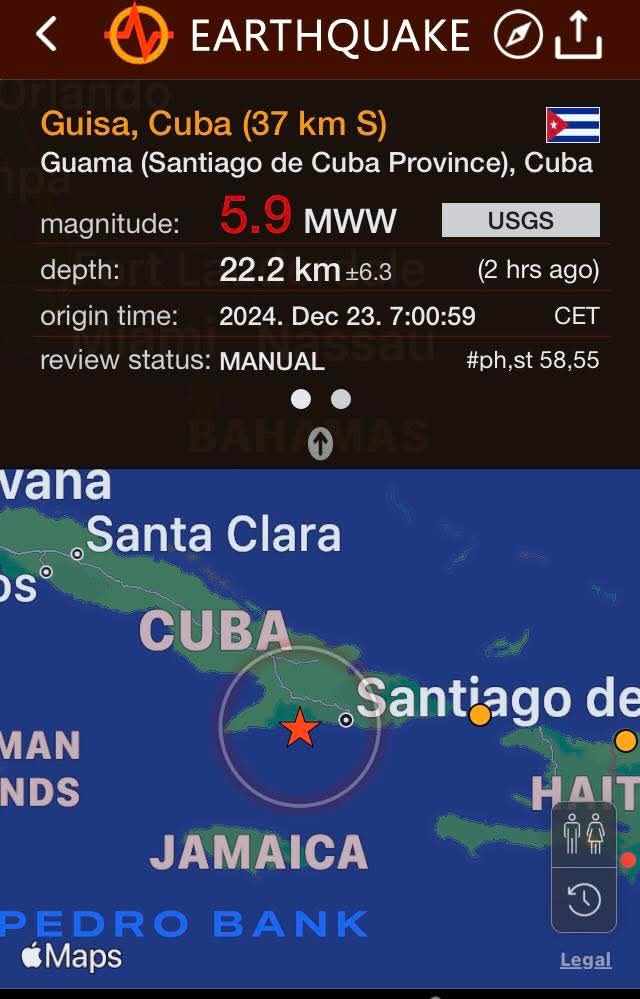Switch to the second info page dot
The image size is (640, 999).
pos(341,400)
